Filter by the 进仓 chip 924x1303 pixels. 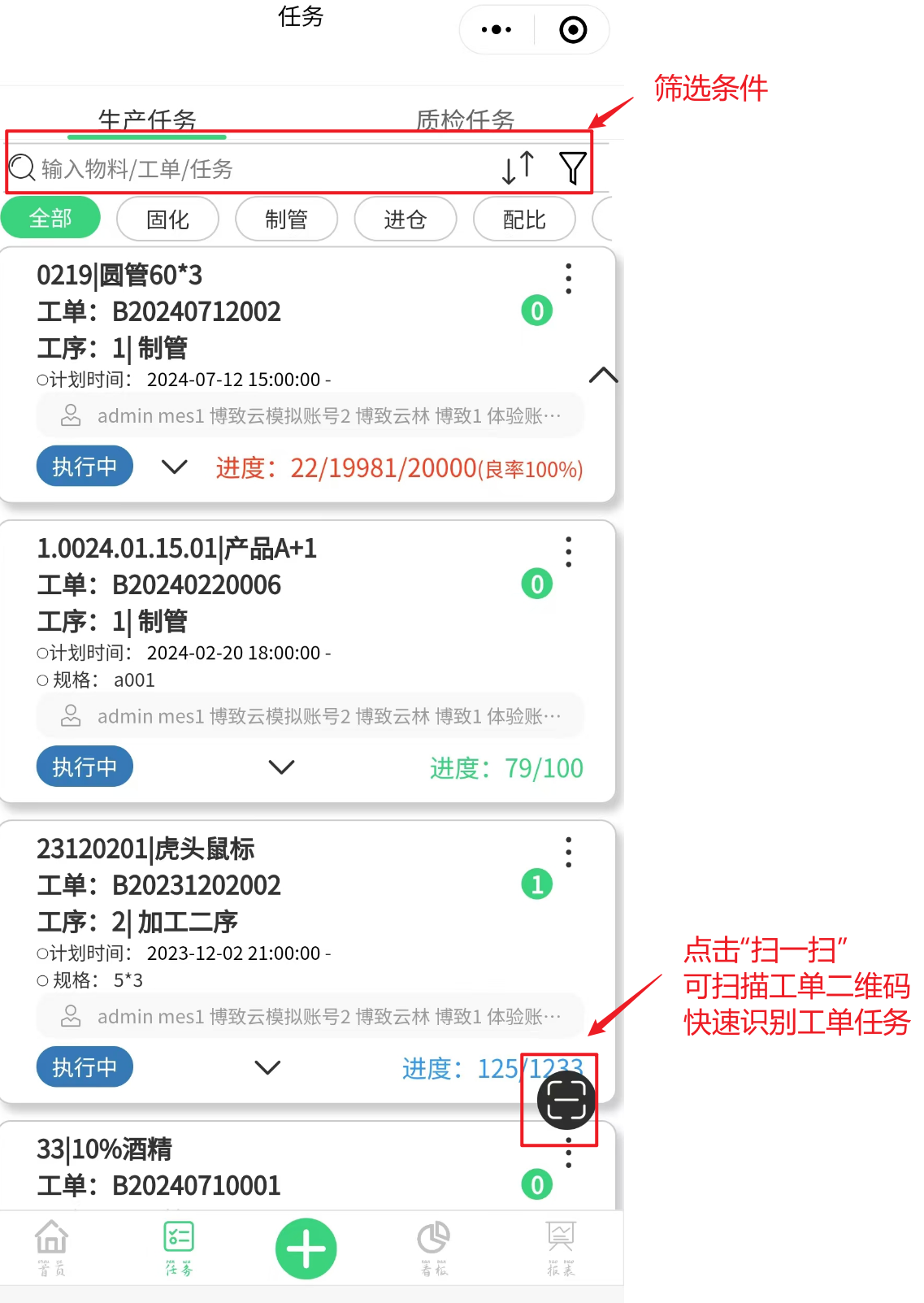pyautogui.click(x=405, y=219)
